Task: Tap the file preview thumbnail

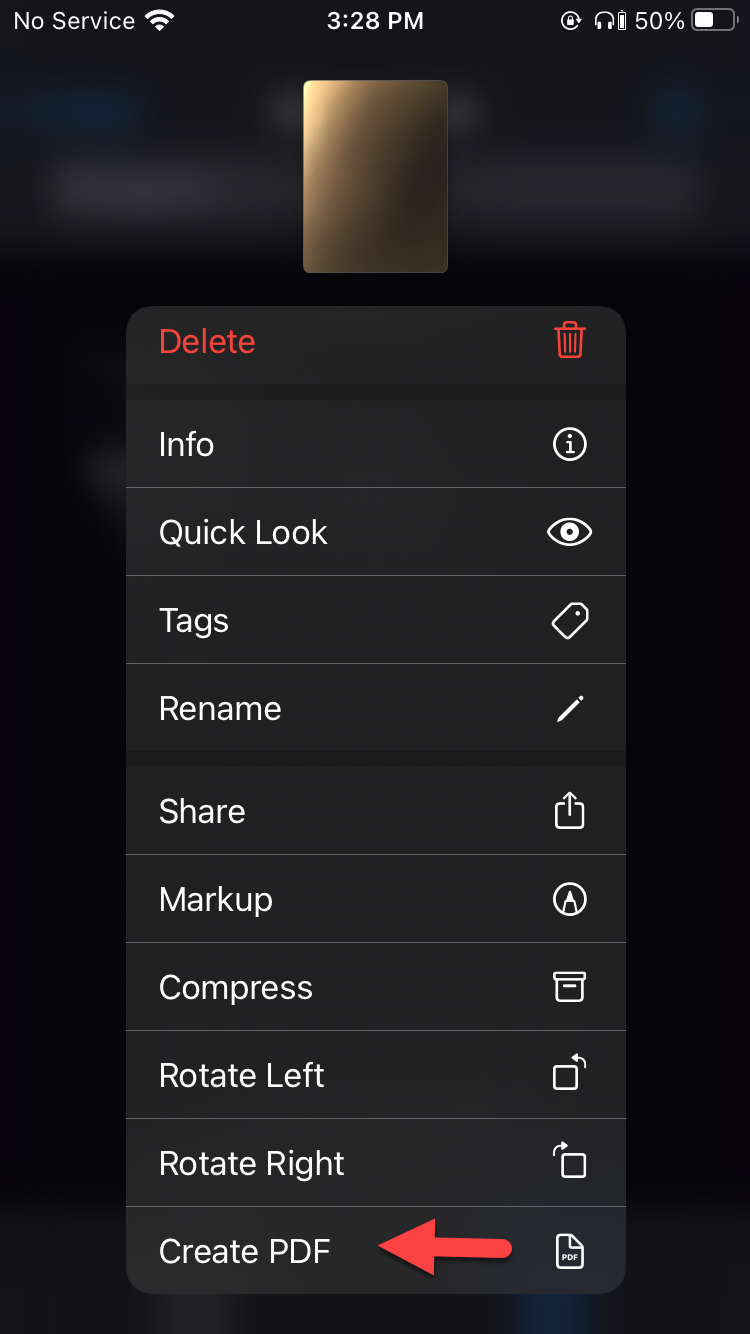Action: pyautogui.click(x=375, y=176)
